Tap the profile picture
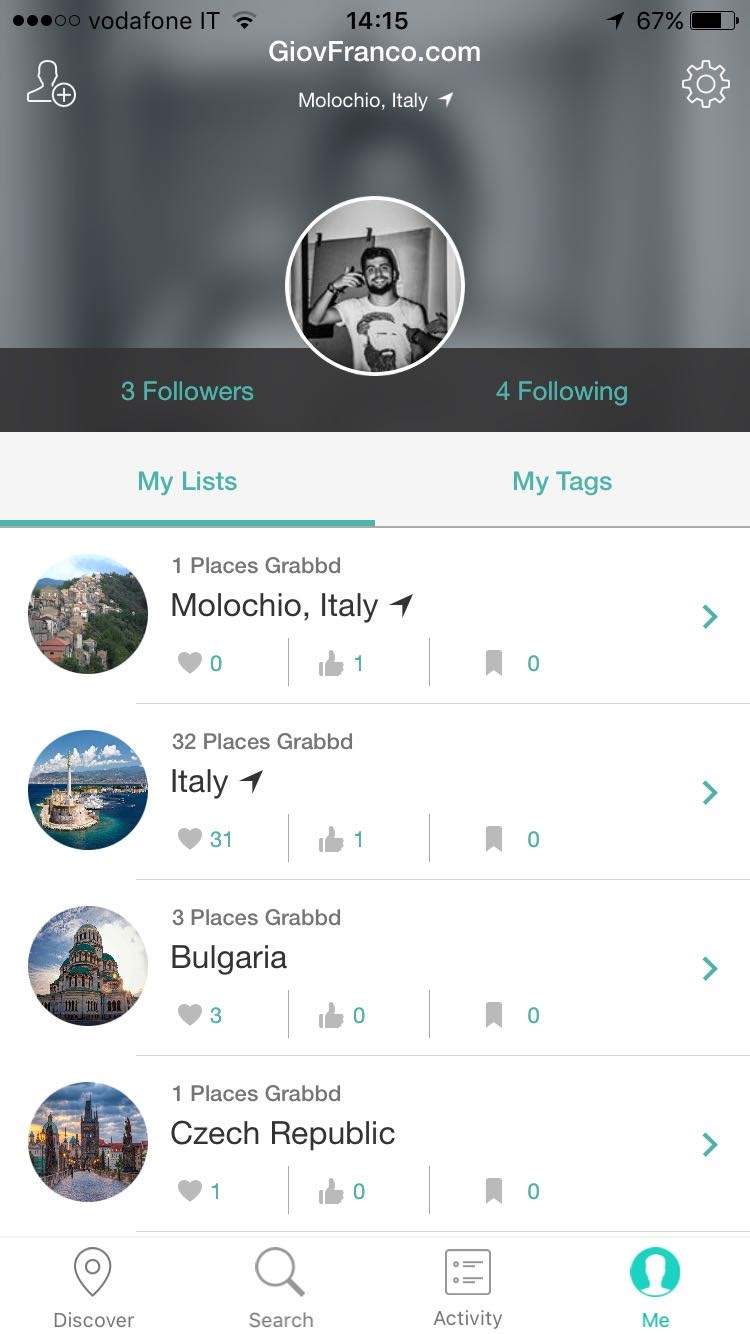Image resolution: width=750 pixels, height=1334 pixels. (375, 286)
